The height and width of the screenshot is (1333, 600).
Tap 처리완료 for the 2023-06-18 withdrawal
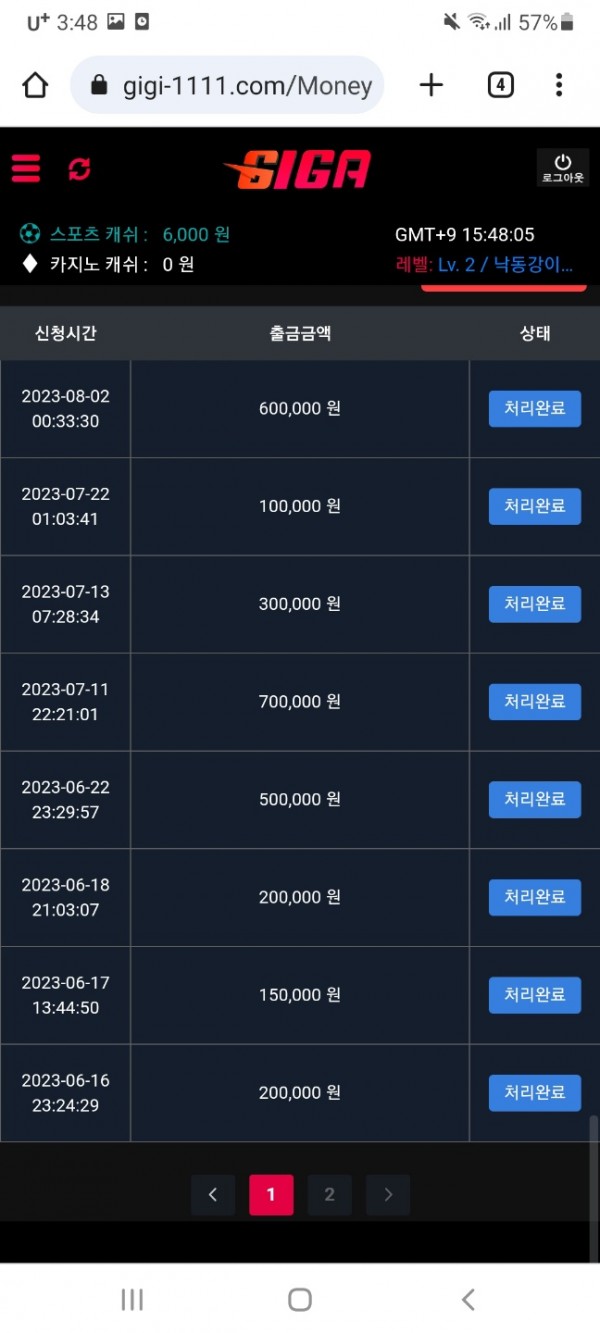click(x=534, y=897)
